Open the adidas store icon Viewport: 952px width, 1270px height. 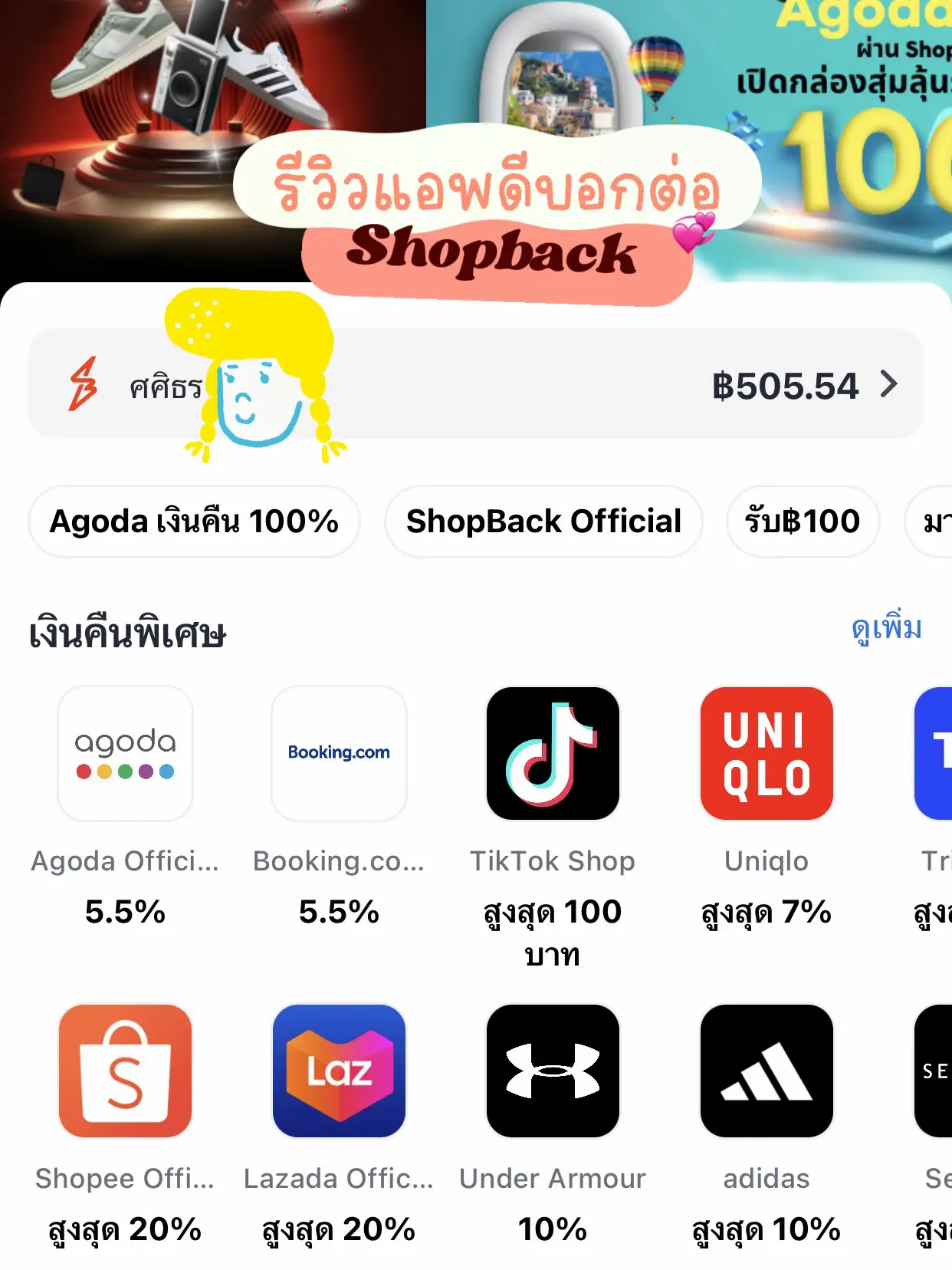767,1071
